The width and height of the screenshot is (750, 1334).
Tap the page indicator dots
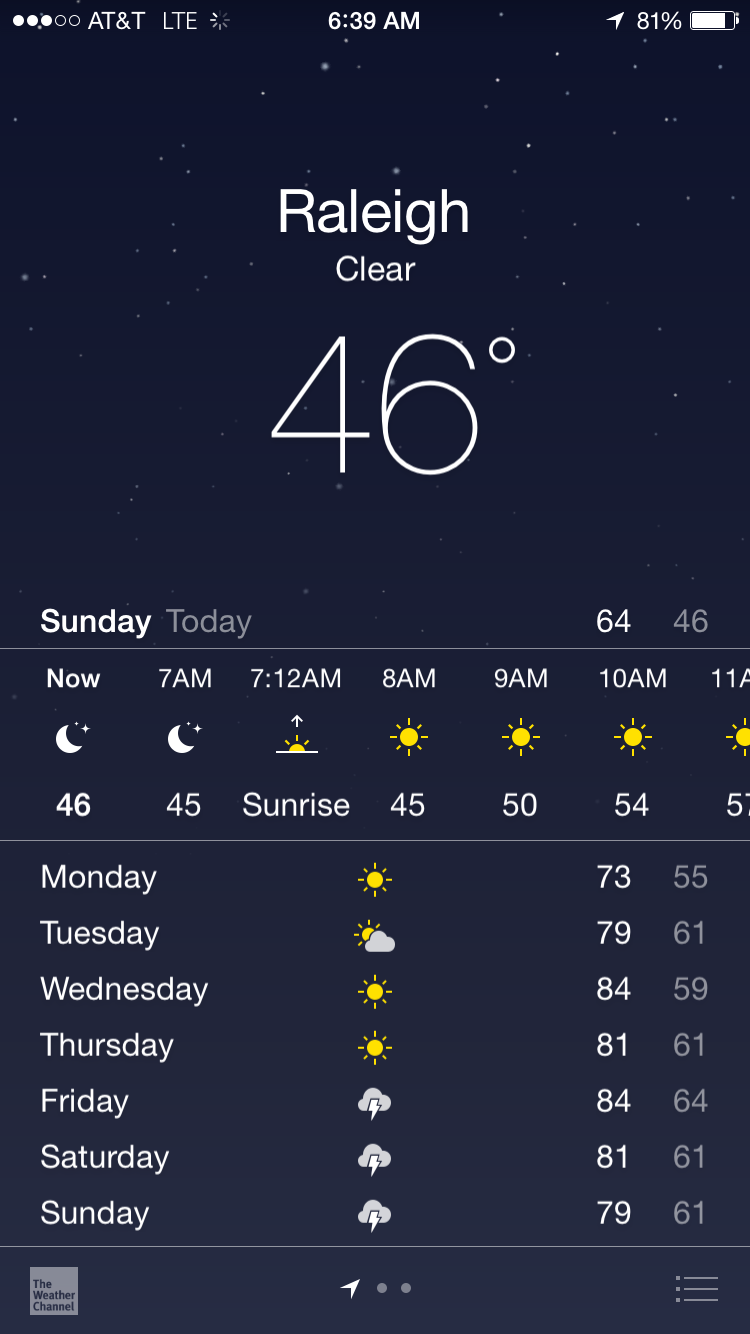380,1289
